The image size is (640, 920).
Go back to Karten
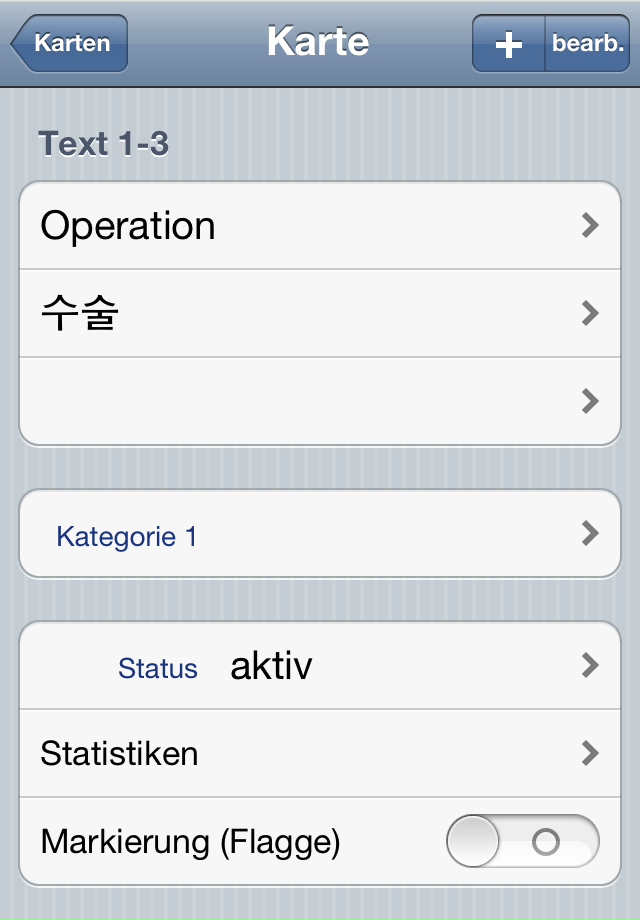pyautogui.click(x=70, y=44)
